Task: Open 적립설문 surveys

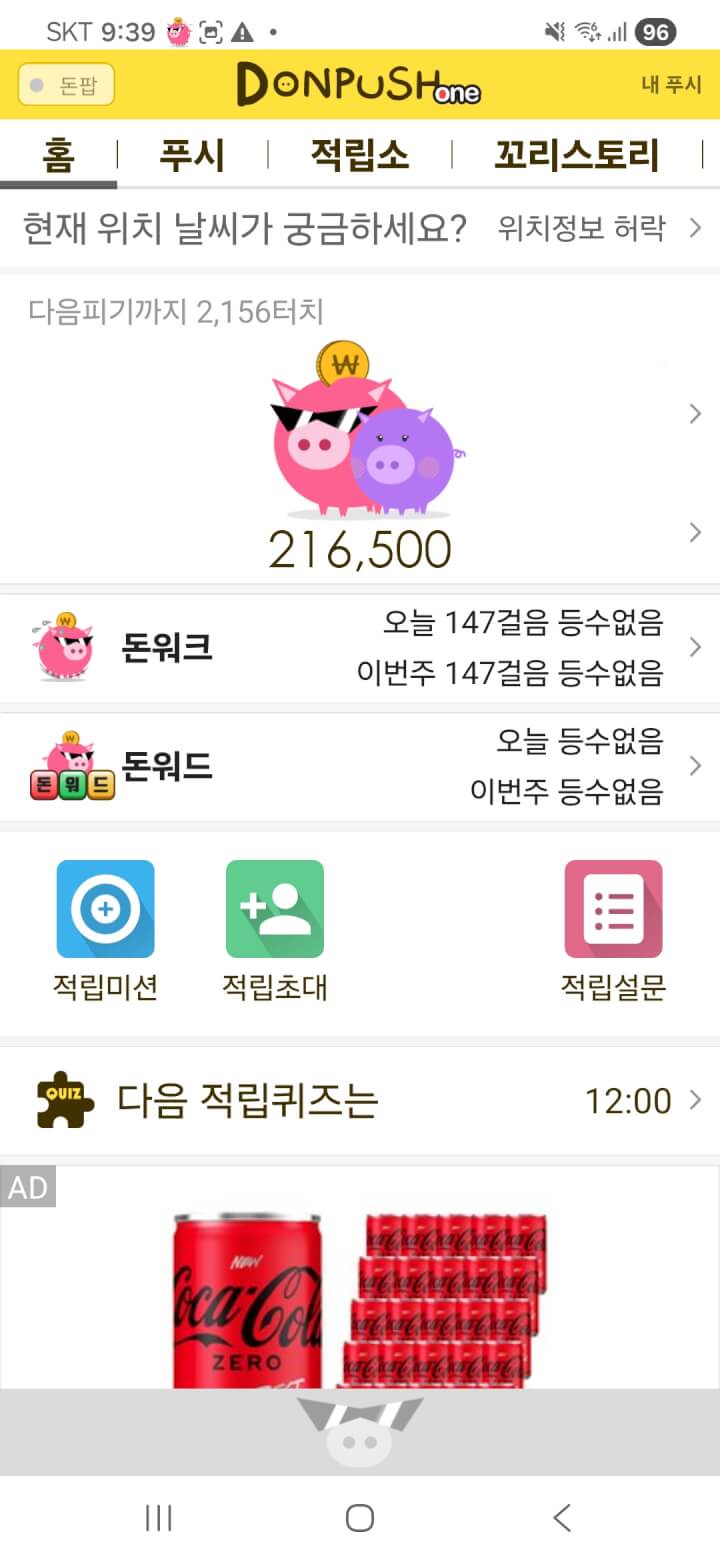Action: (613, 930)
